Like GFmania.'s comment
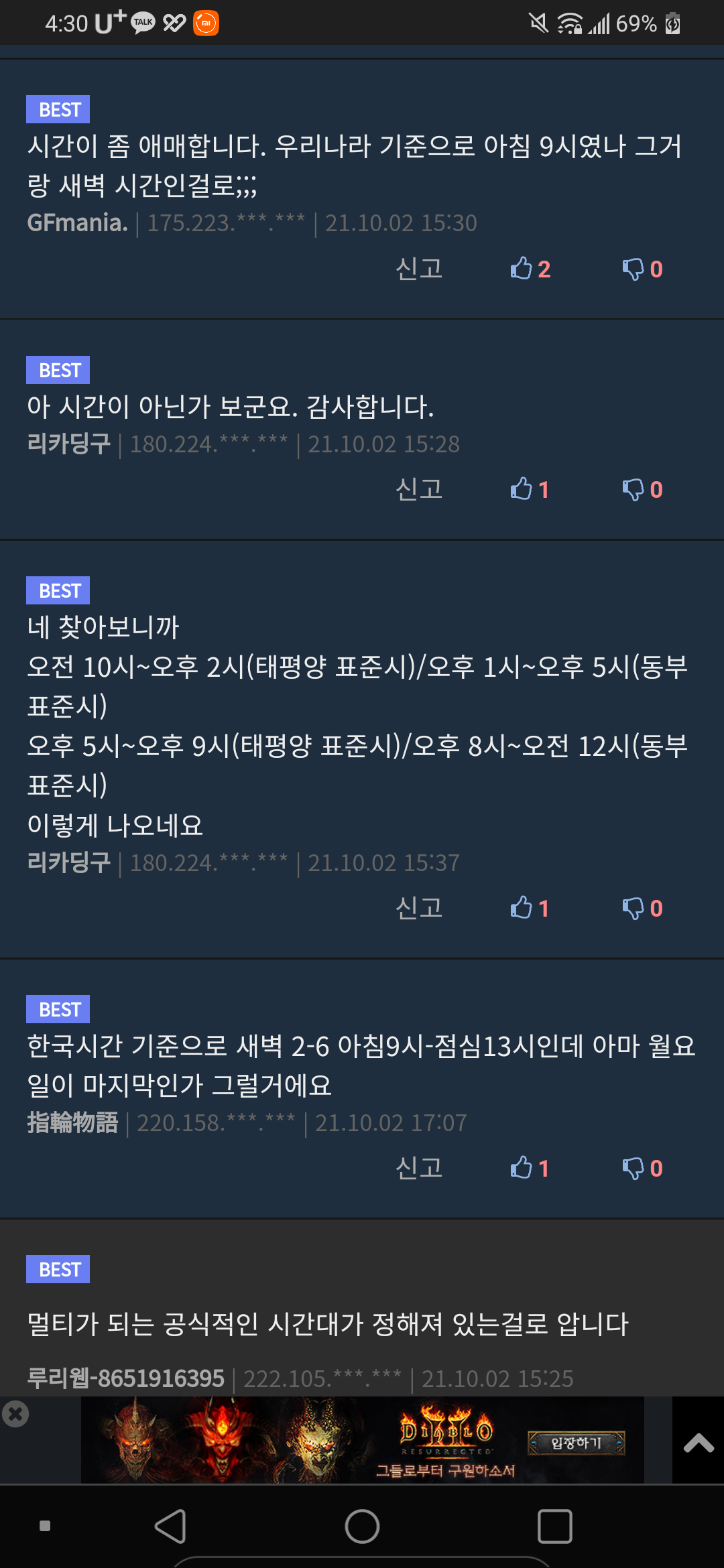Image resolution: width=724 pixels, height=1568 pixels. pos(530,269)
